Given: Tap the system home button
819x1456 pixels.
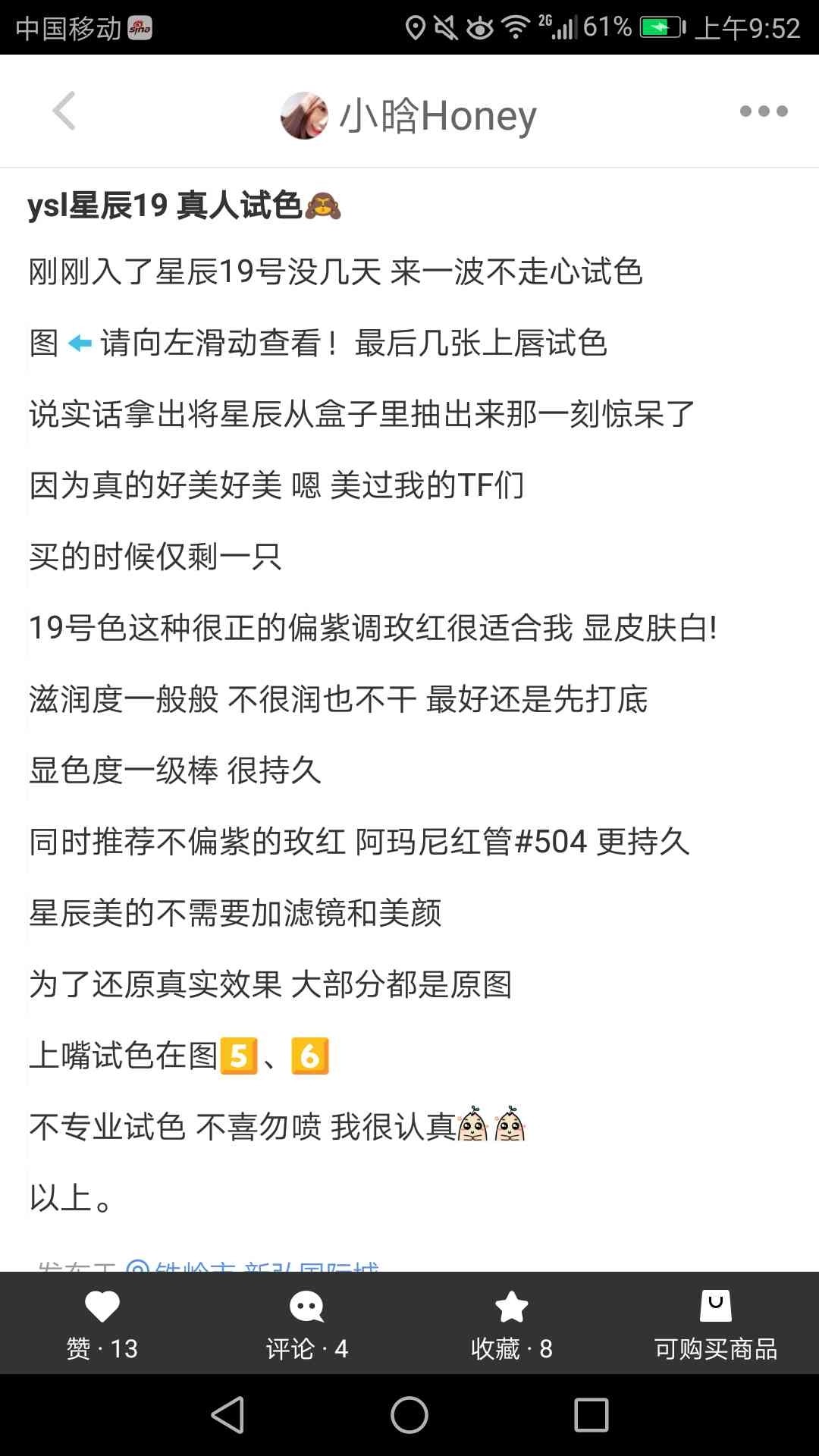Looking at the screenshot, I should point(409,1415).
